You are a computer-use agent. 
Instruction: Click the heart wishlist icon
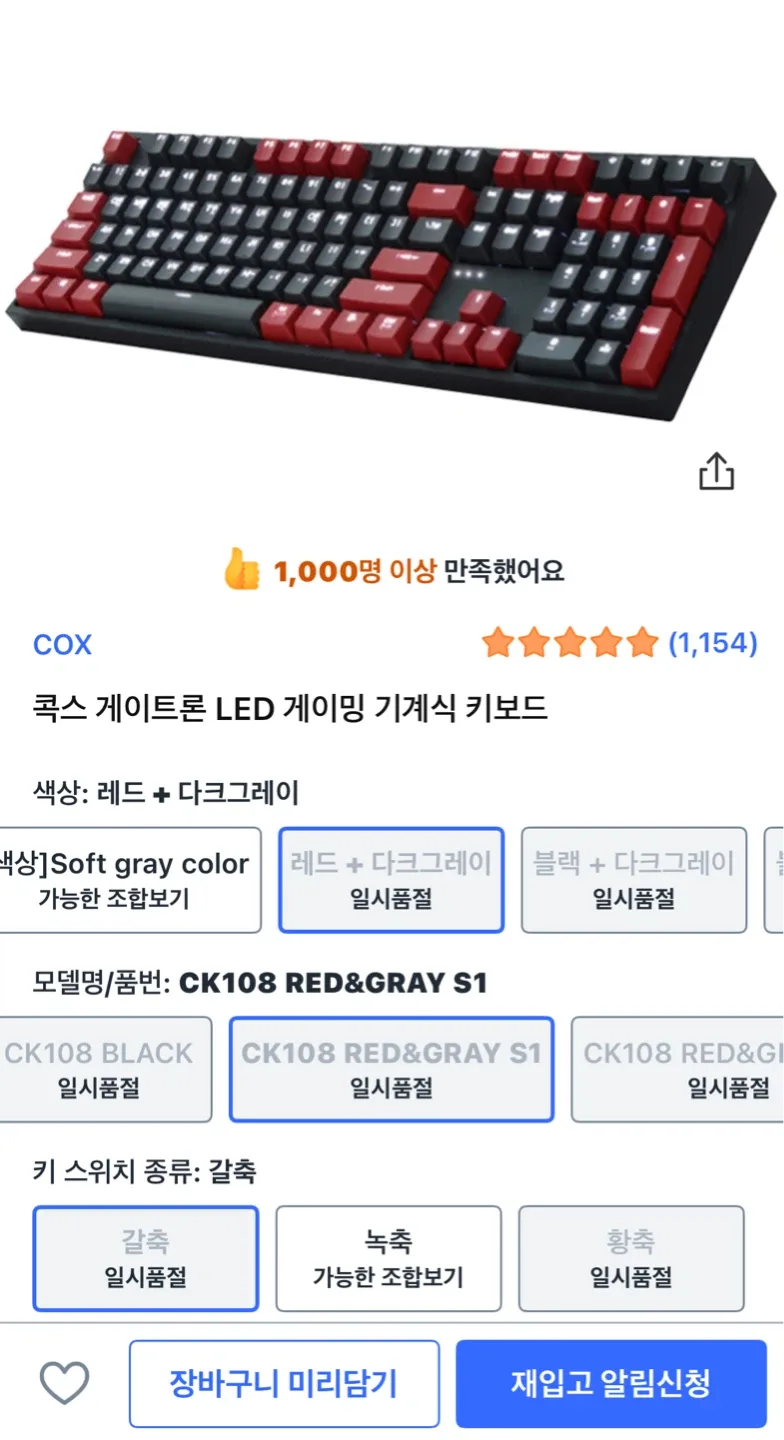tap(63, 1383)
